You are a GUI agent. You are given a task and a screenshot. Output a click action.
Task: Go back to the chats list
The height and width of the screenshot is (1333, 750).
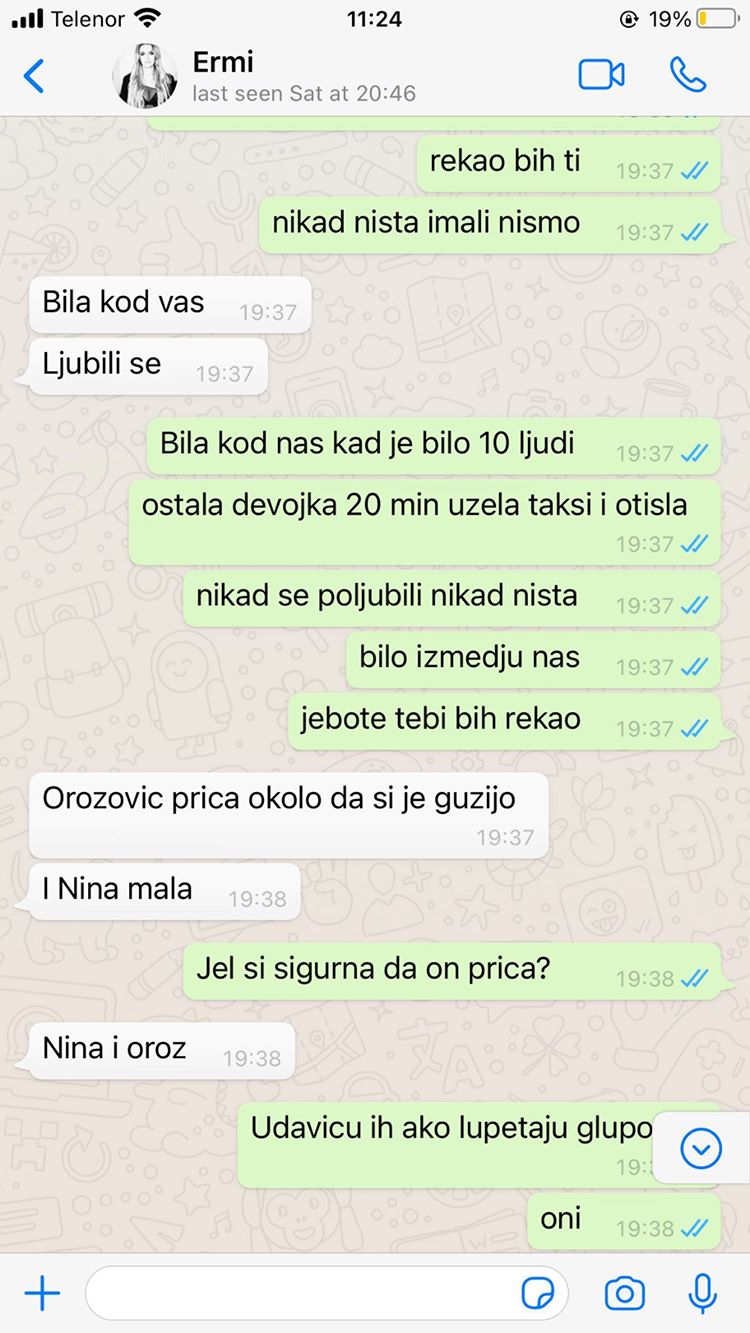(x=34, y=76)
